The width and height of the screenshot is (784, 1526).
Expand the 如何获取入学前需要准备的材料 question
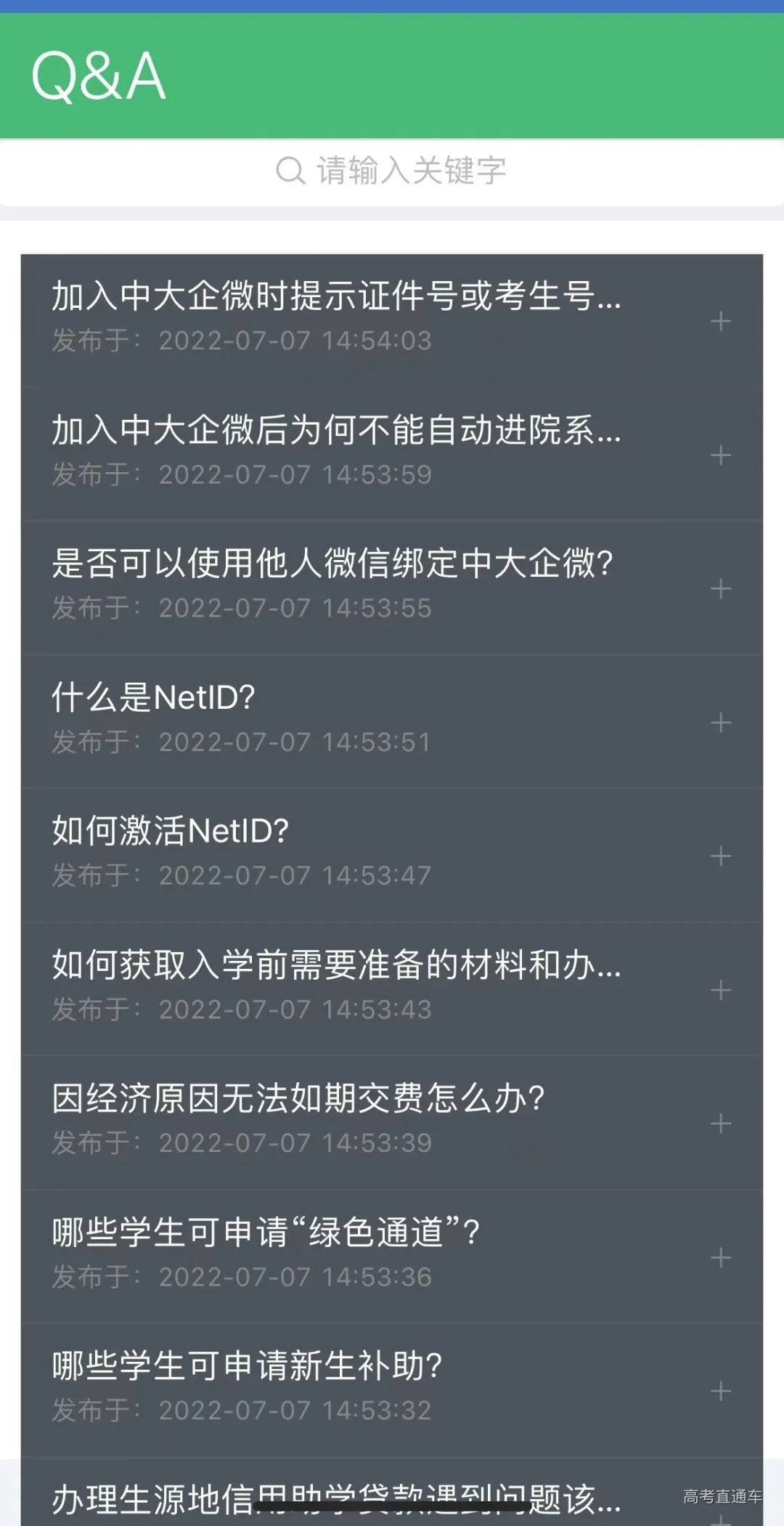(x=720, y=988)
